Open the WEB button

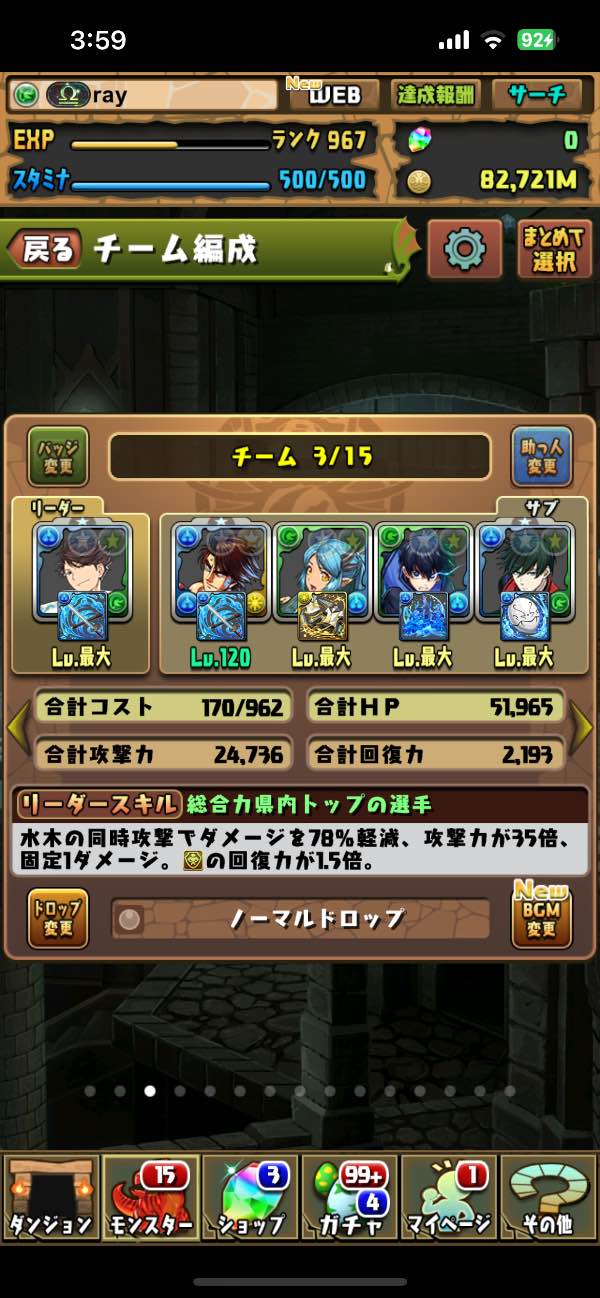332,95
